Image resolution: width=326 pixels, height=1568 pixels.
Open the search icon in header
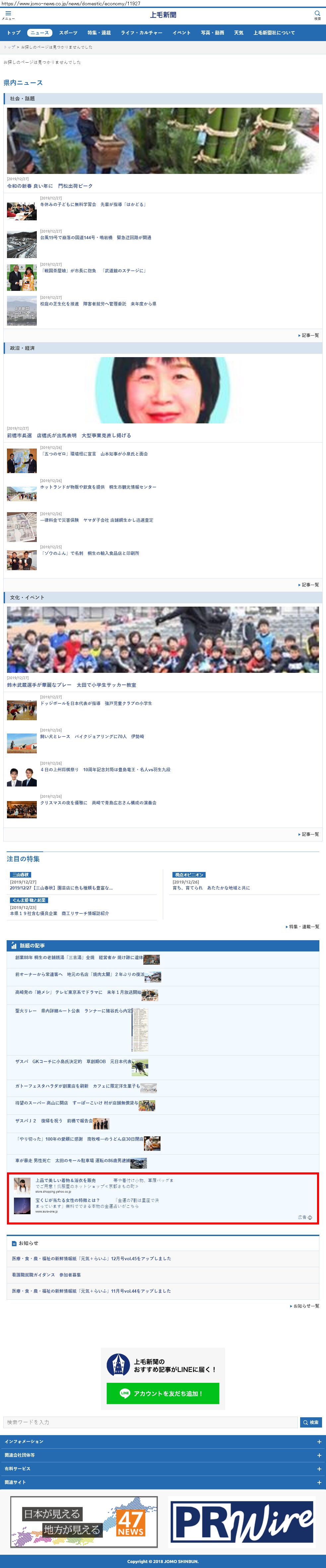(x=317, y=15)
